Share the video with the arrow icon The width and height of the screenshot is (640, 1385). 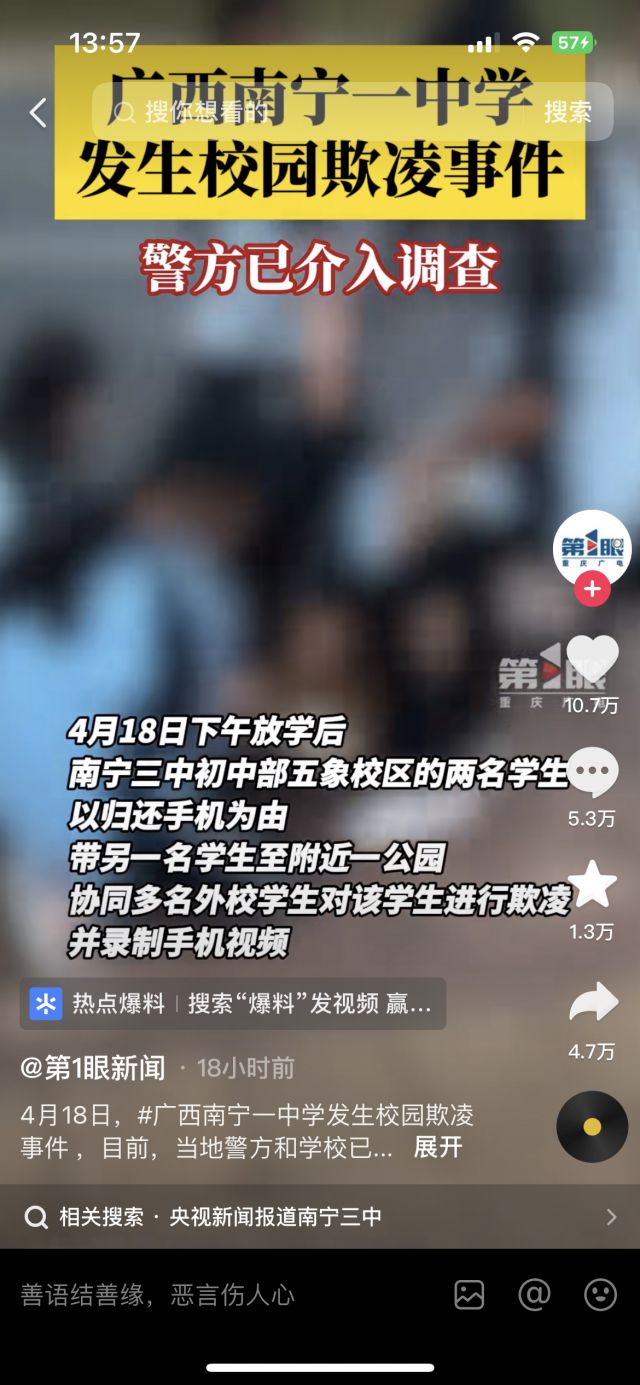coord(592,1003)
